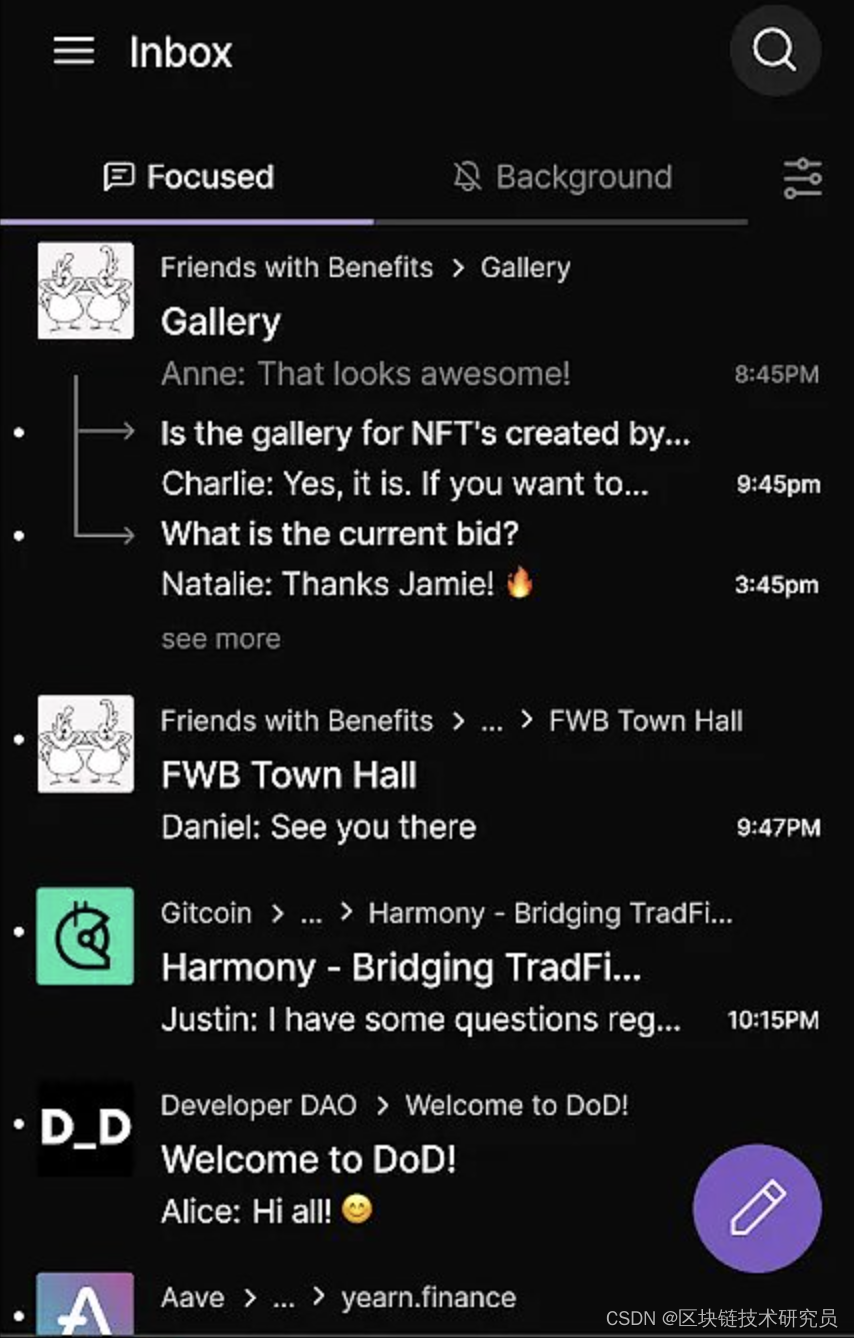The image size is (854, 1338).
Task: Open the search icon
Action: coord(775,49)
